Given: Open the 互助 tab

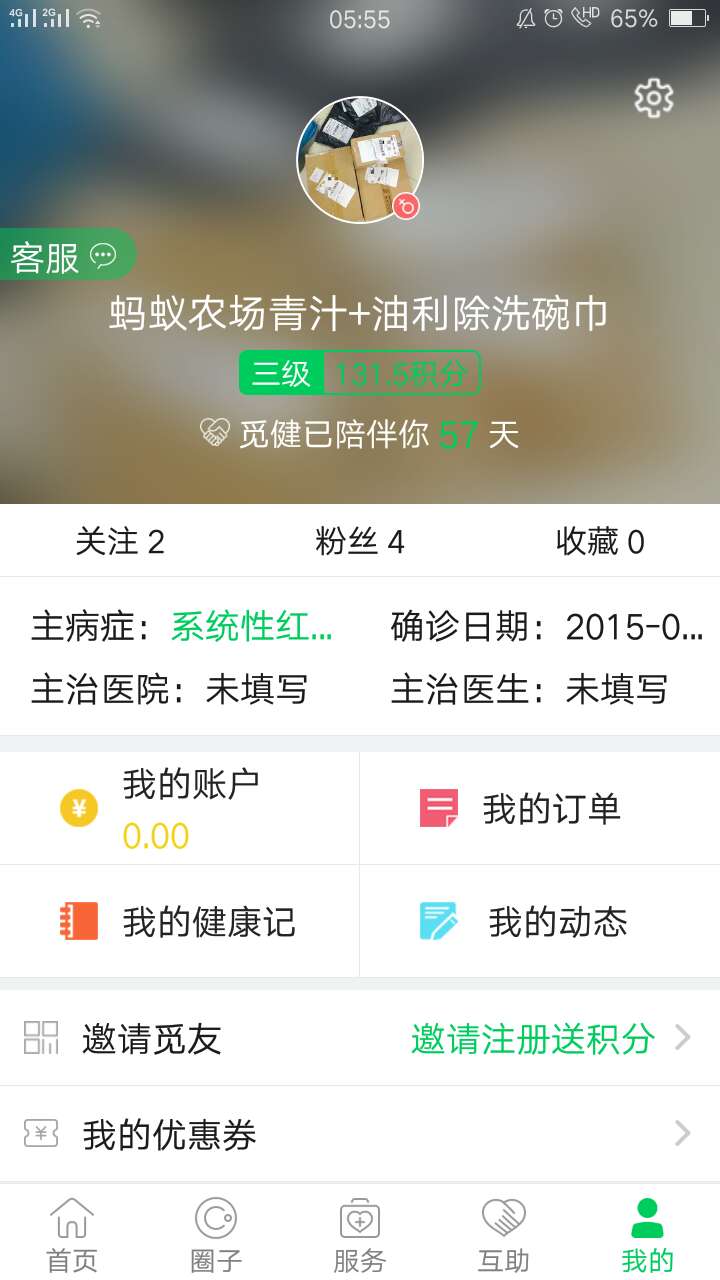Looking at the screenshot, I should click(x=503, y=1230).
